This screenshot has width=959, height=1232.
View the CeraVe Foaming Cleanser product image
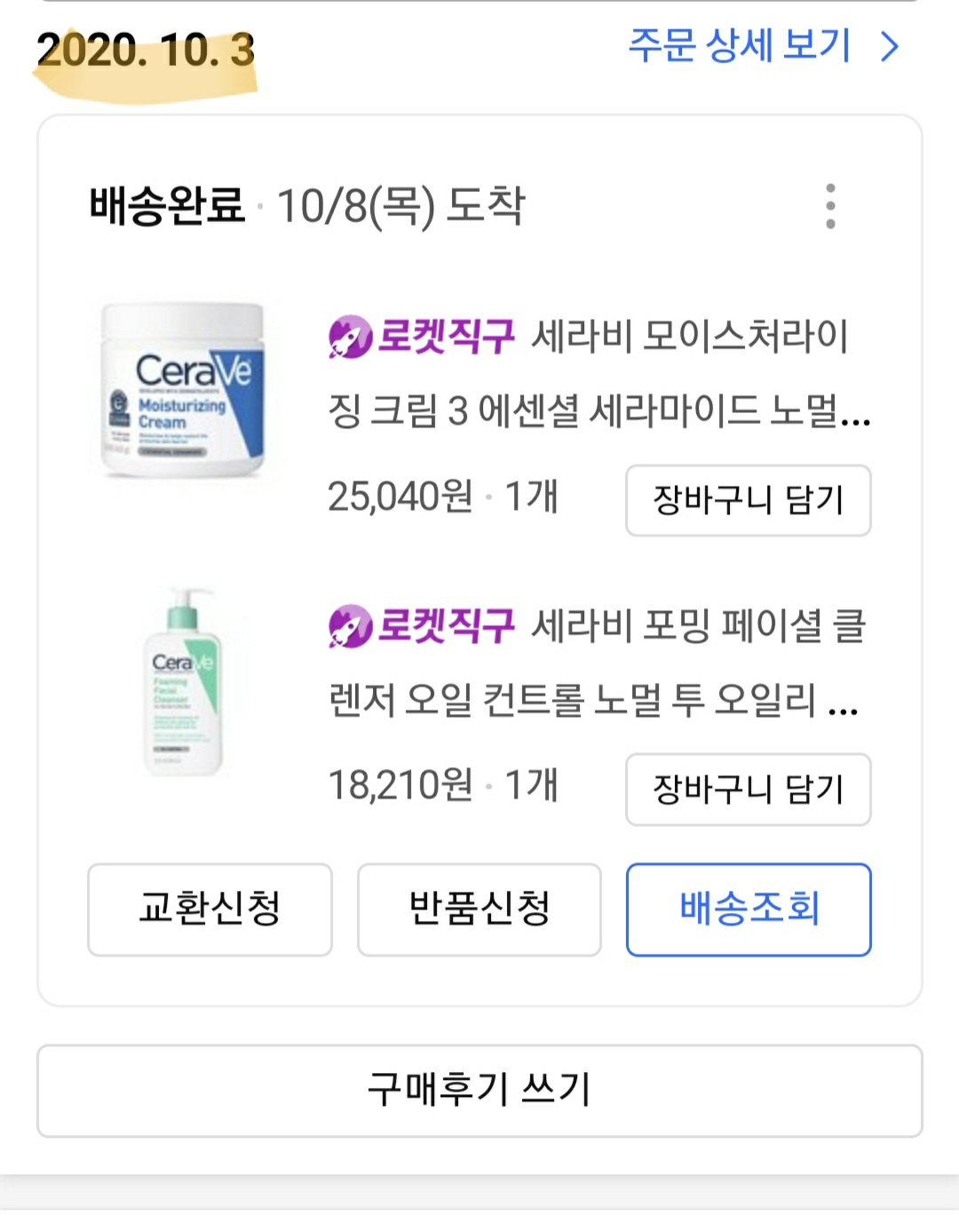point(184,682)
